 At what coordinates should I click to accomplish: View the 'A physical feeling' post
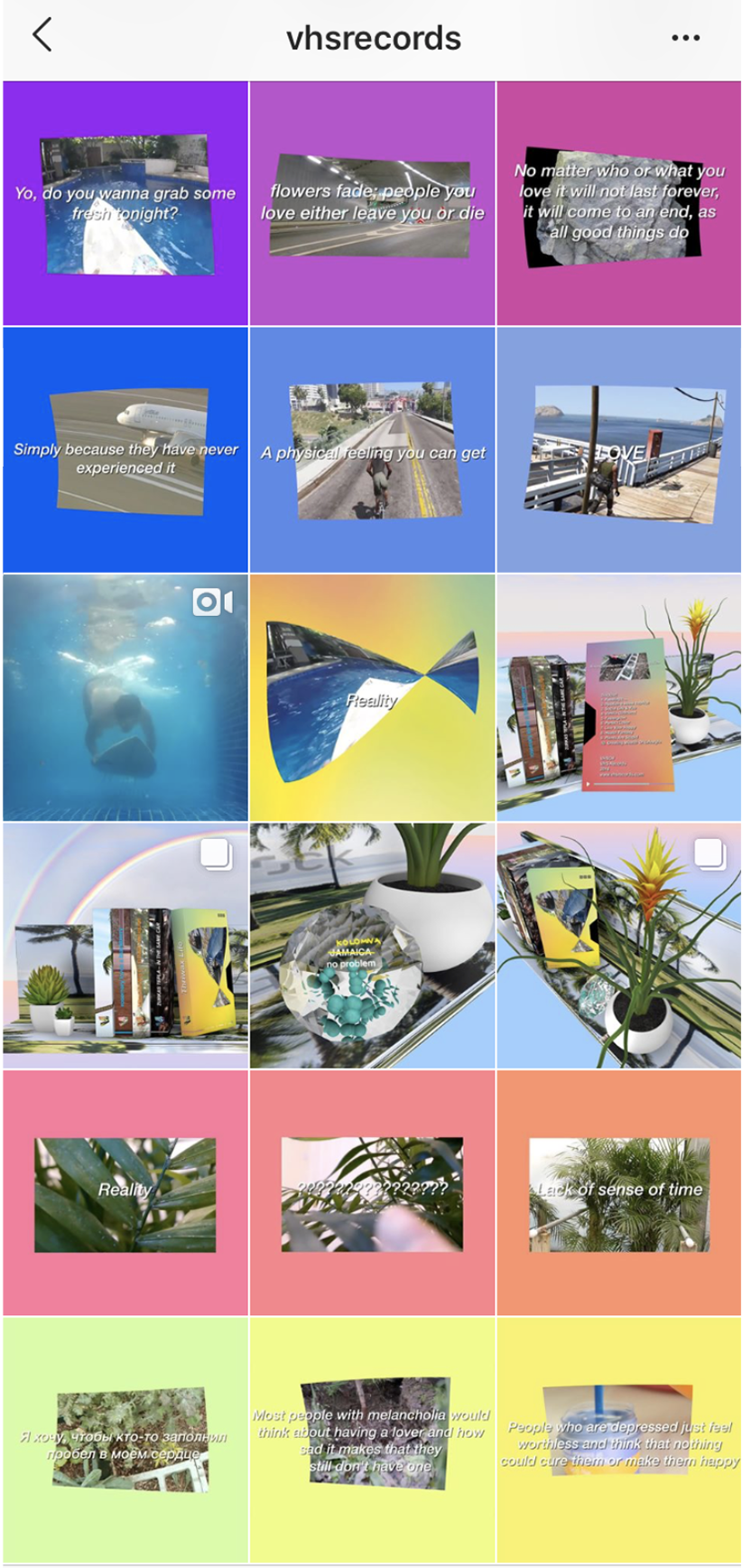tap(372, 450)
